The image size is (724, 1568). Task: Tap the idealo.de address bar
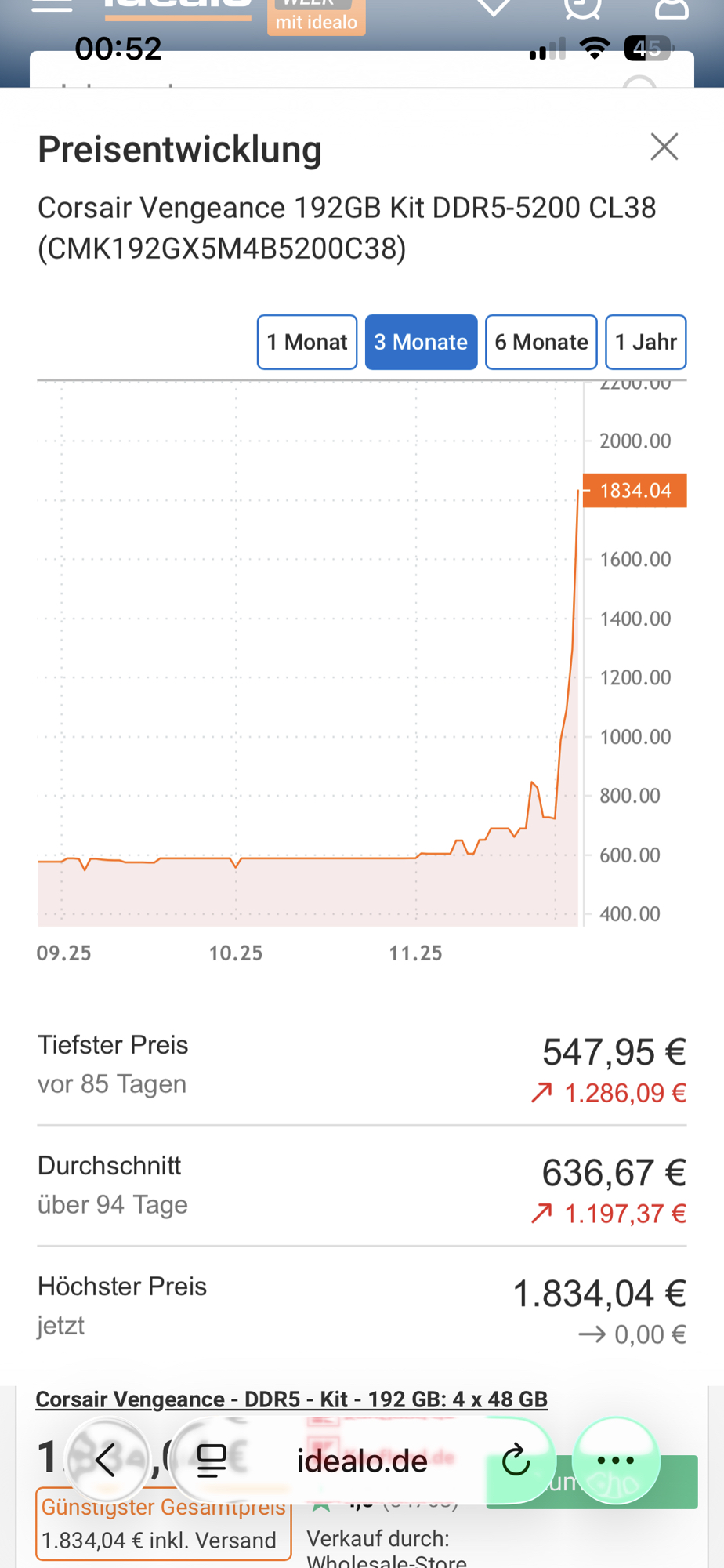(362, 1461)
